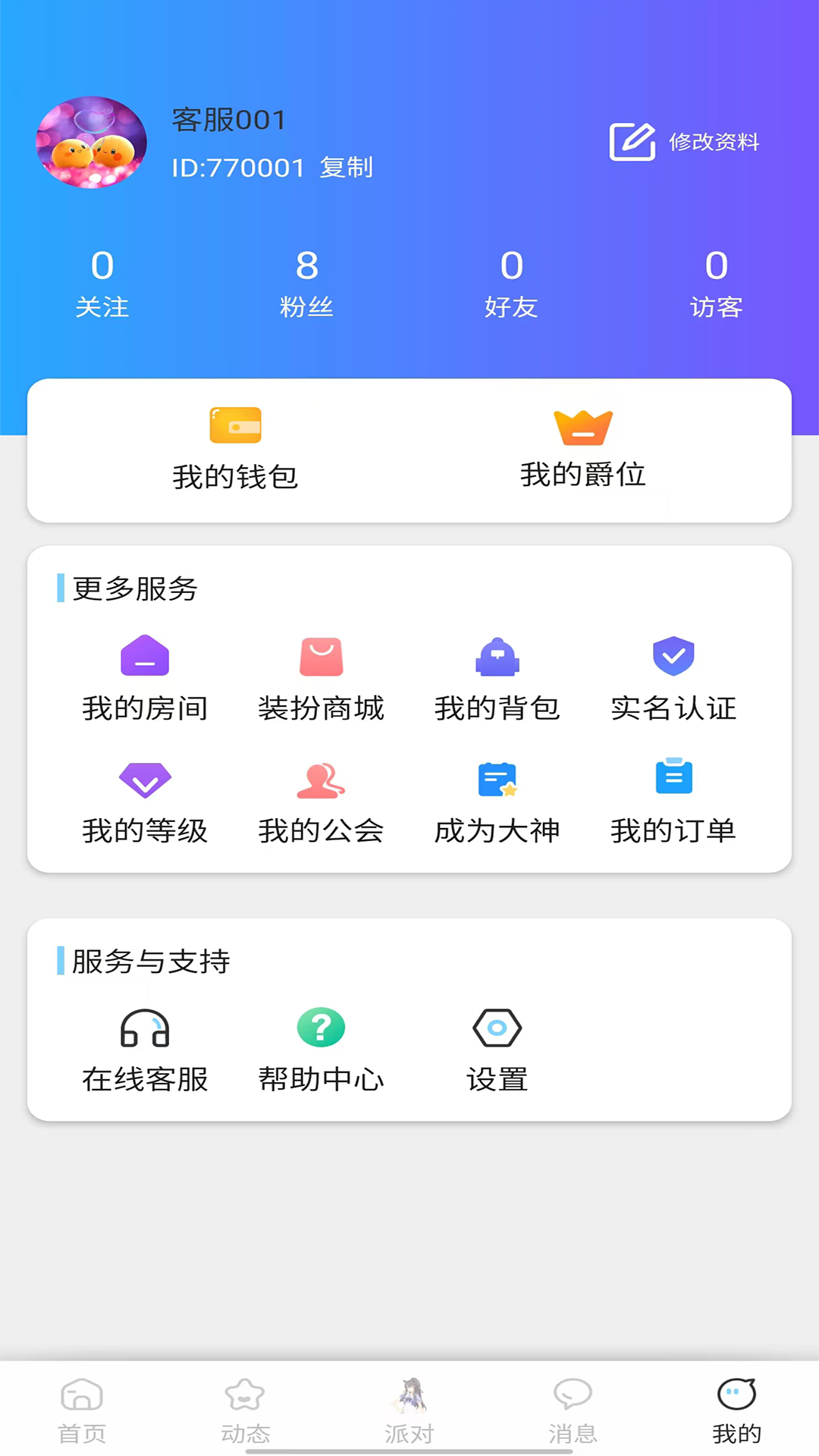Viewport: 819px width, 1456px height.
Task: Open the profile avatar picture
Action: point(92,143)
